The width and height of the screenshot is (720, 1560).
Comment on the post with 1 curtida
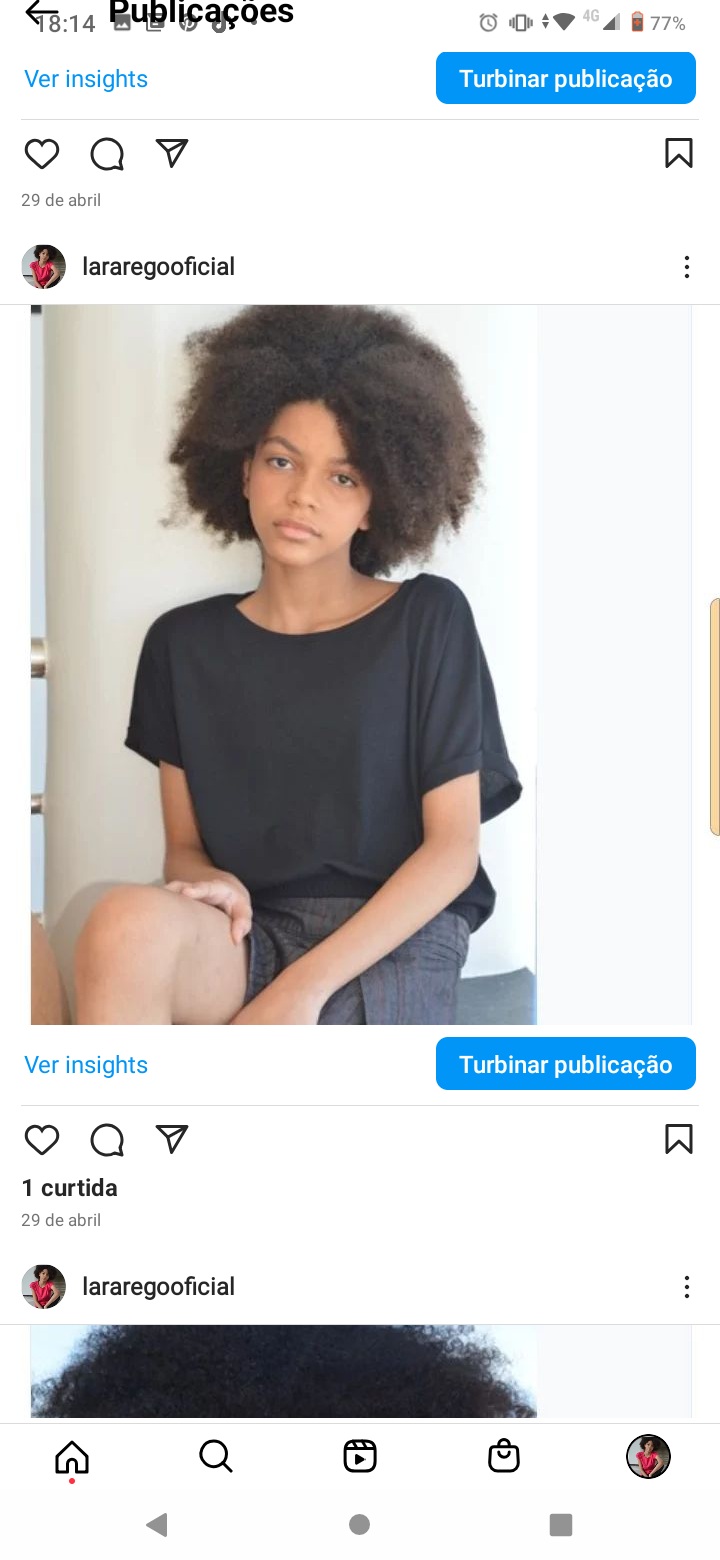coord(107,1140)
